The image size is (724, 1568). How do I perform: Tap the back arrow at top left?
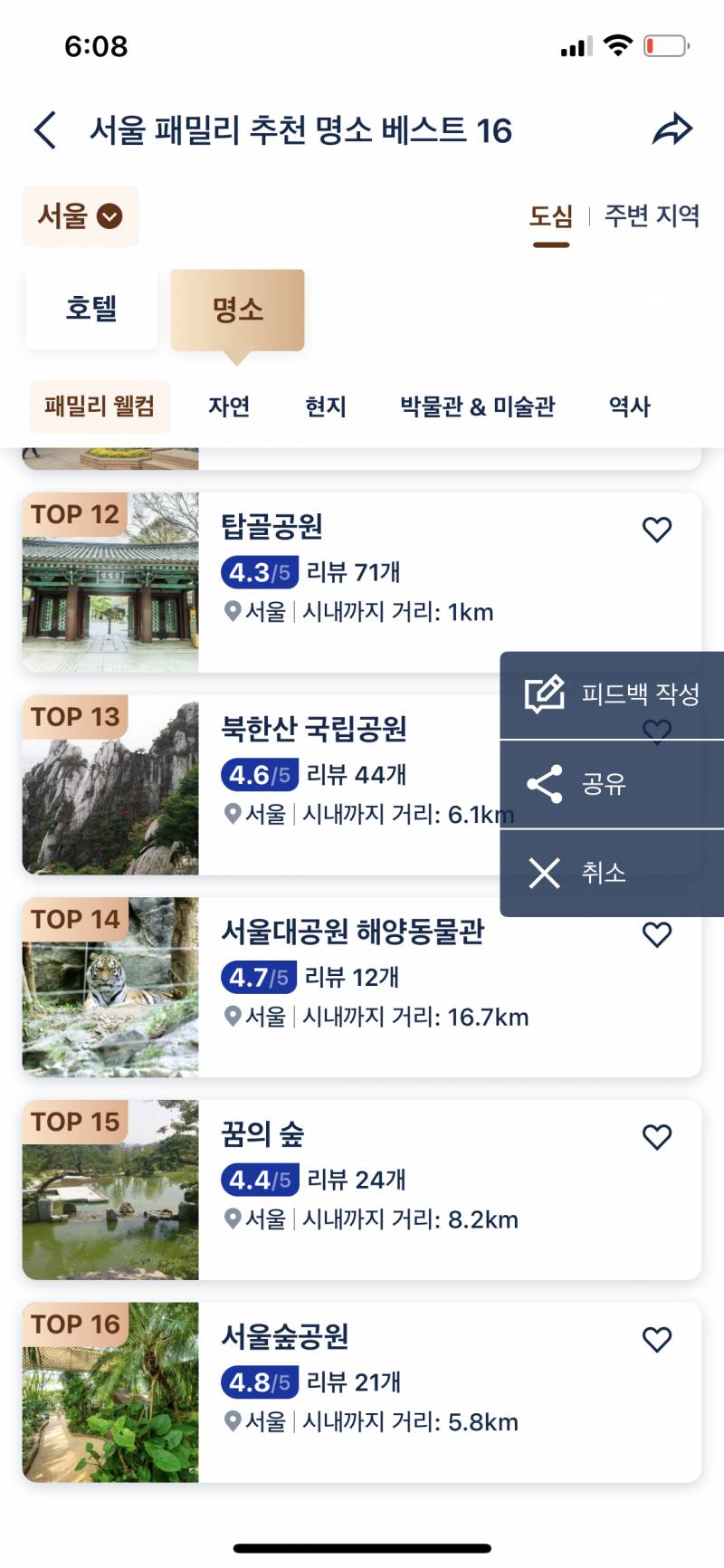(45, 129)
